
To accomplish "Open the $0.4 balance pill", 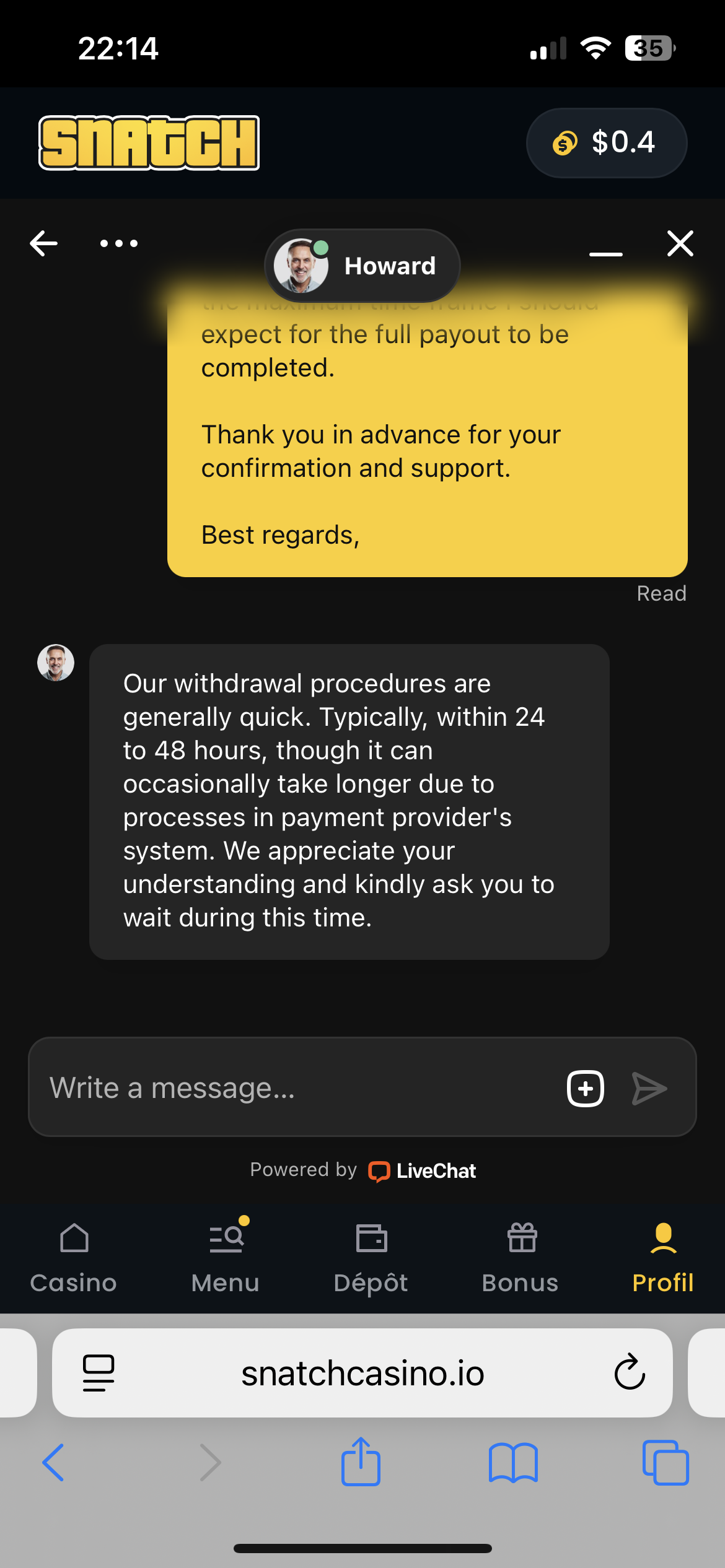I will tap(606, 142).
